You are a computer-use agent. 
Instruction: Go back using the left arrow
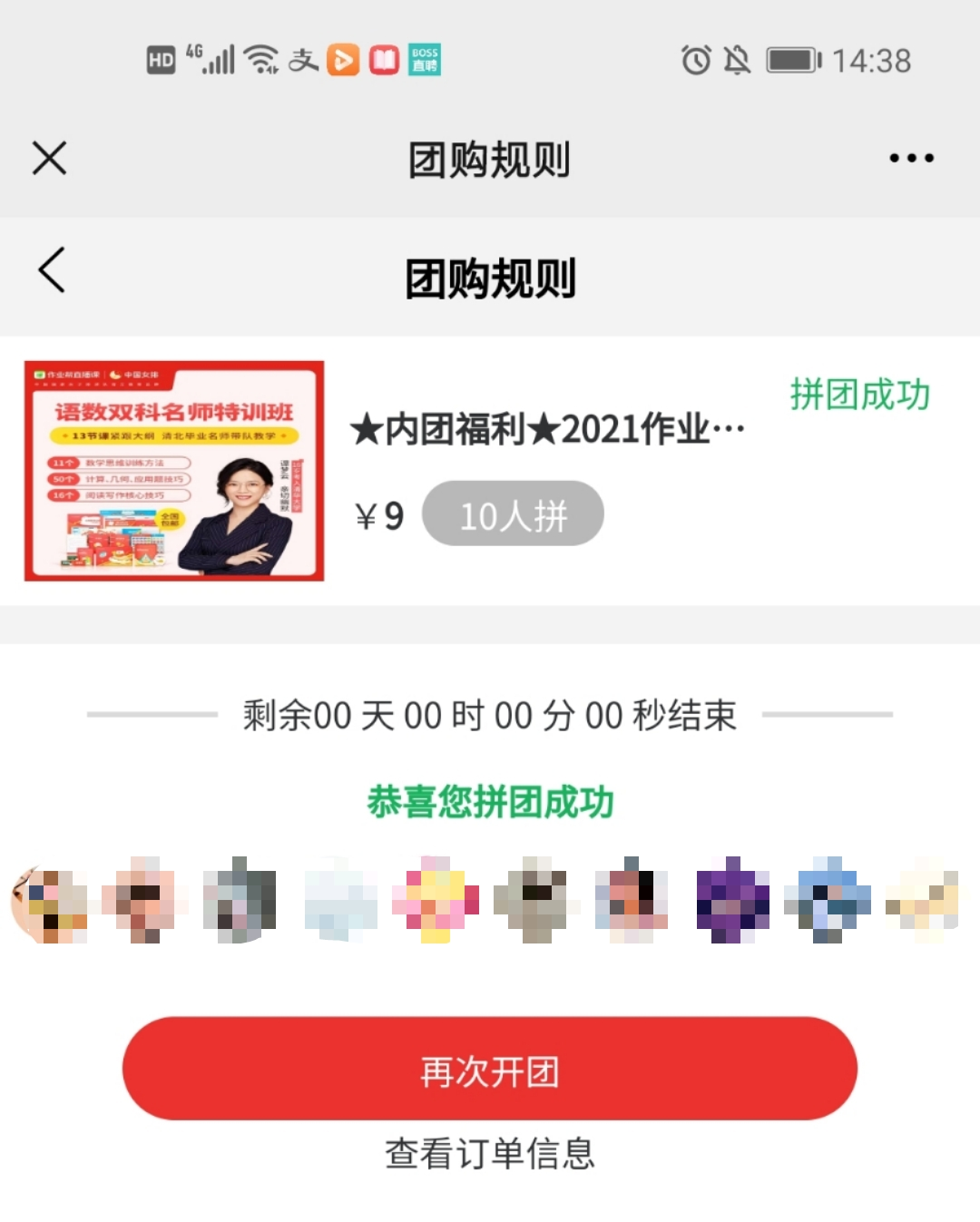pos(52,270)
